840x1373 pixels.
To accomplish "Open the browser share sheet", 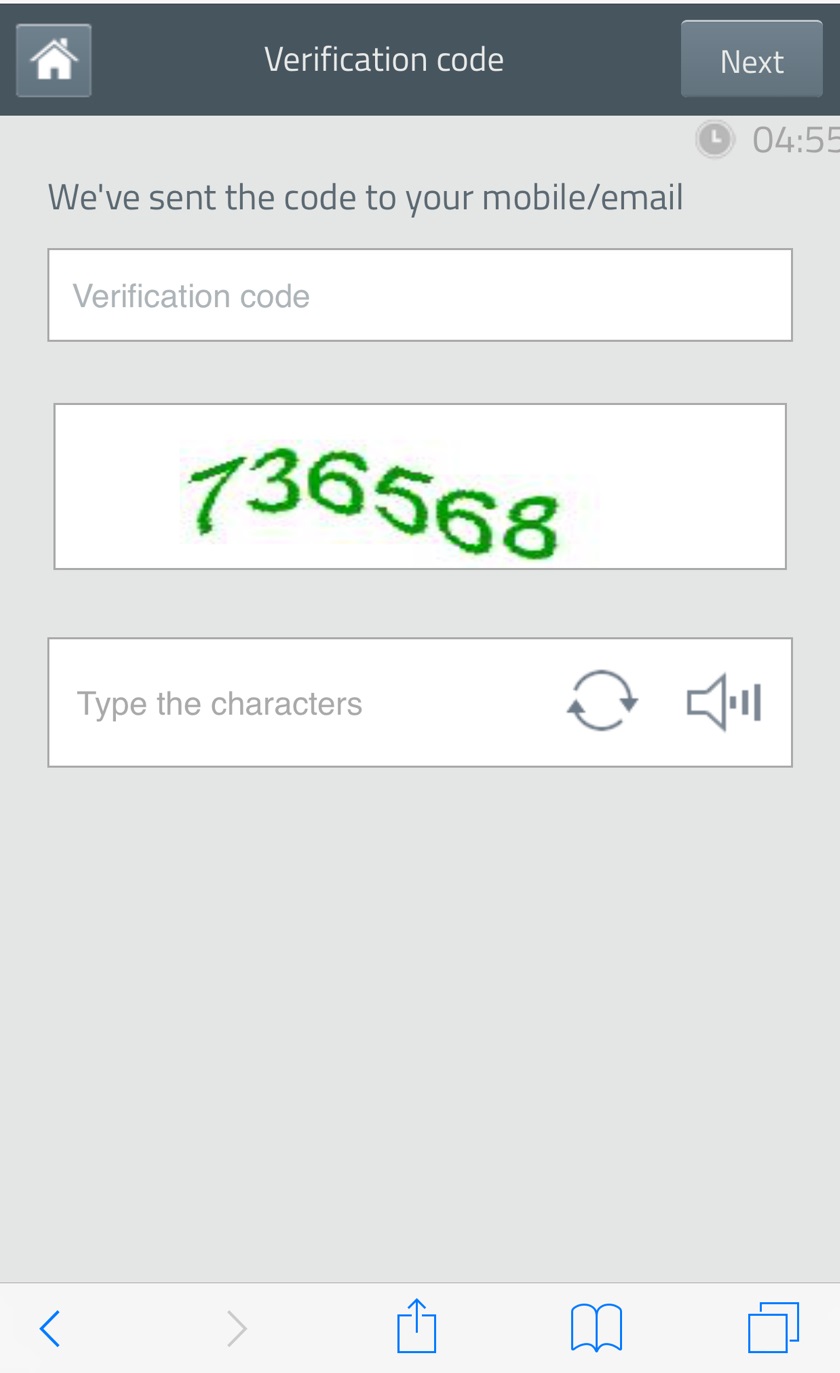I will [416, 1326].
